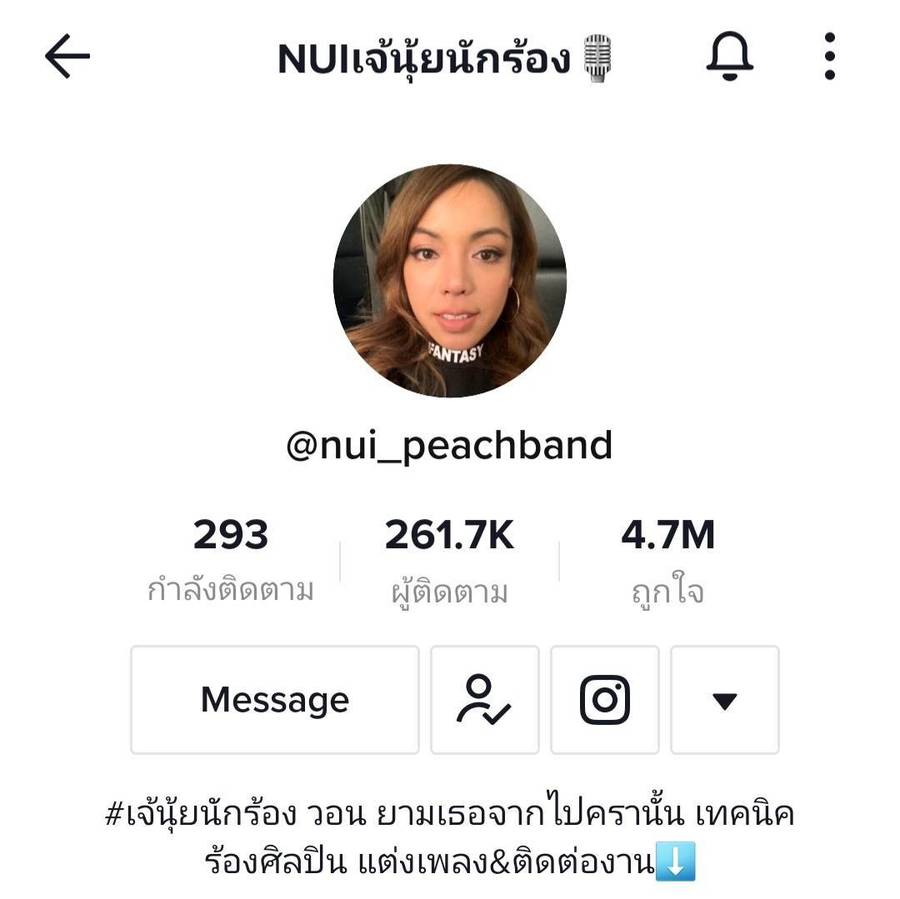This screenshot has width=900, height=899.
Task: Open the notifications bell
Action: click(730, 57)
